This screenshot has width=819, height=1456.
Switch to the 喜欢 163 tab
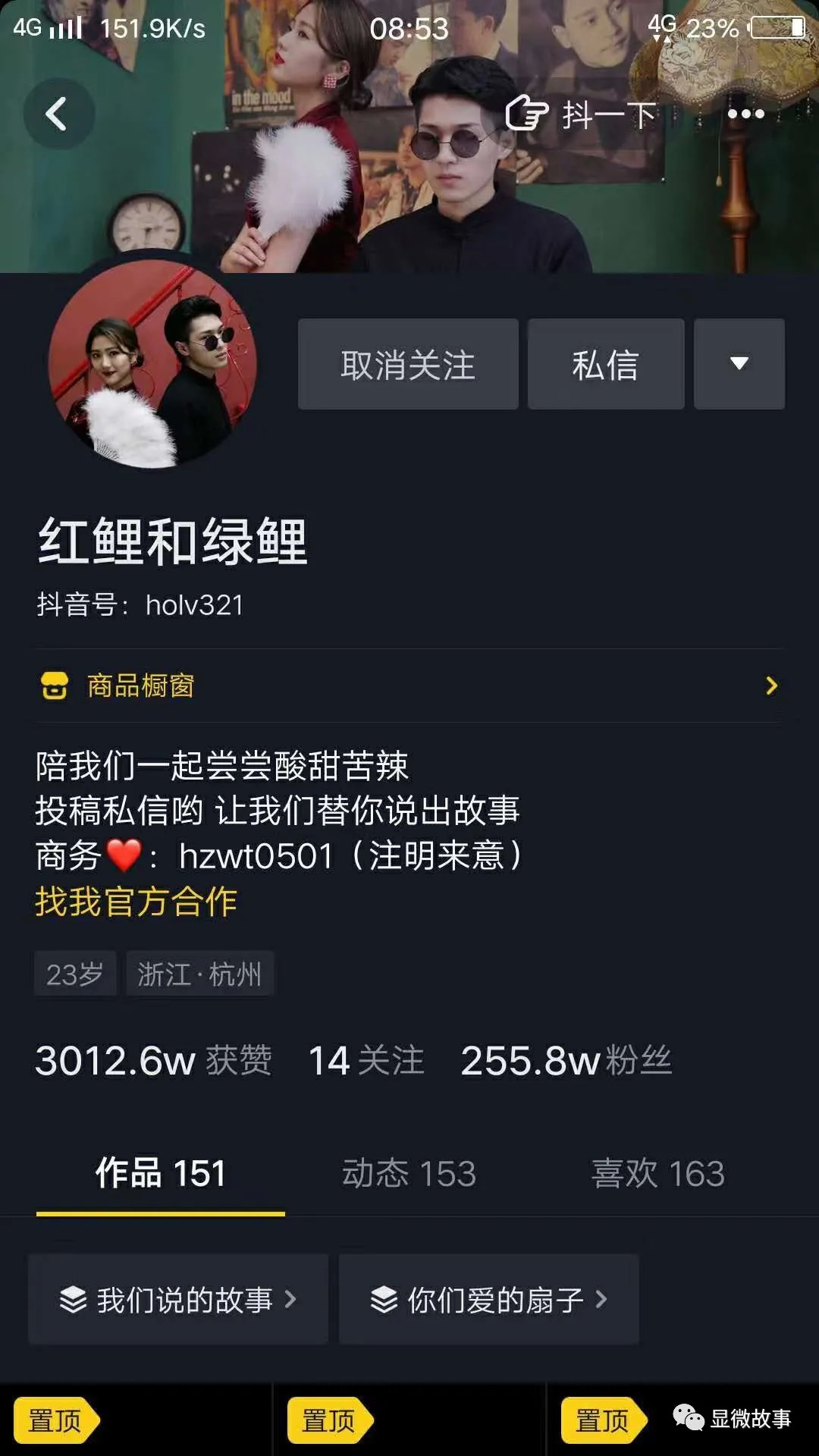pyautogui.click(x=657, y=1173)
